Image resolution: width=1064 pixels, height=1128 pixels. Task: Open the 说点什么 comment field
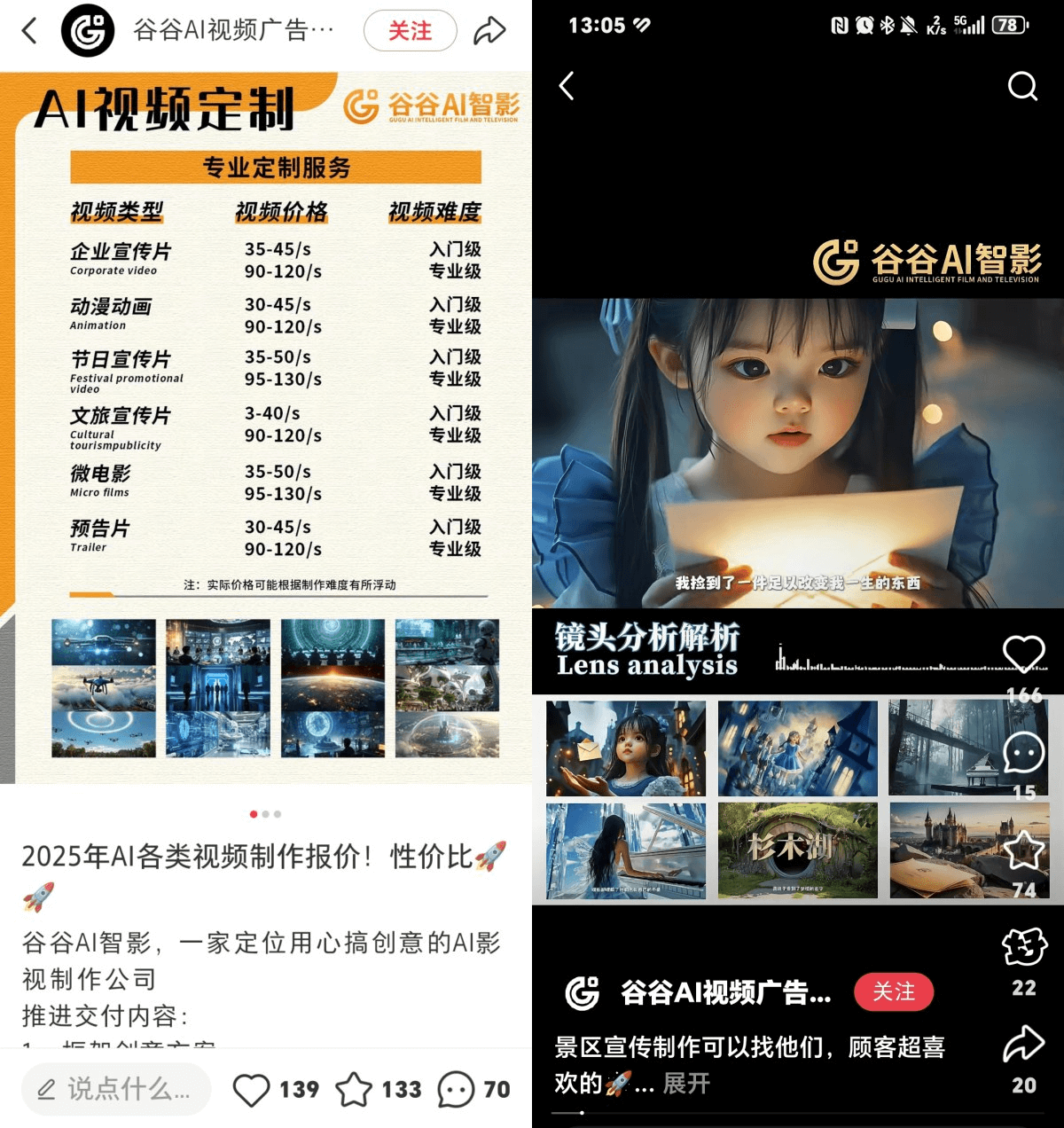tap(116, 1088)
